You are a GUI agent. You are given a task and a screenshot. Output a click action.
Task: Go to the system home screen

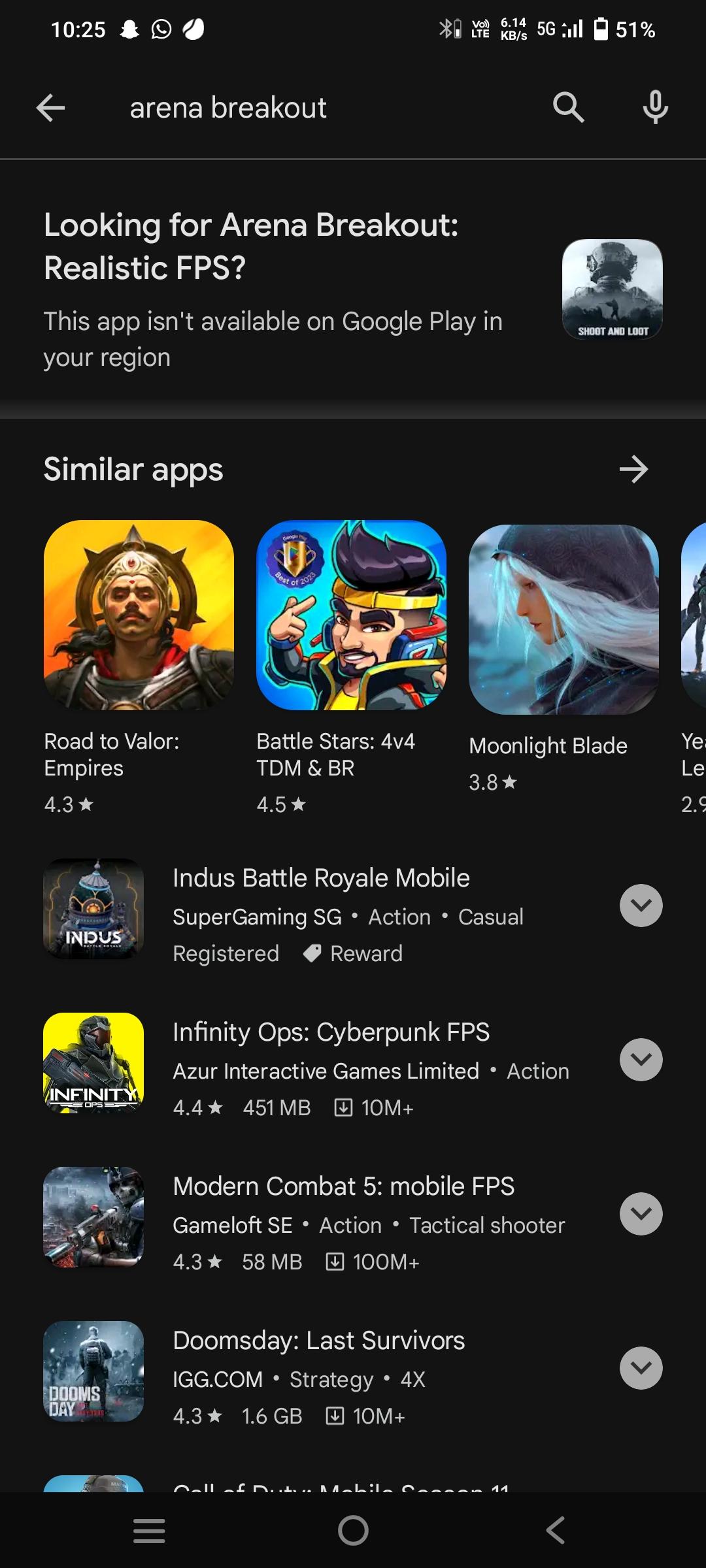pyautogui.click(x=353, y=1530)
